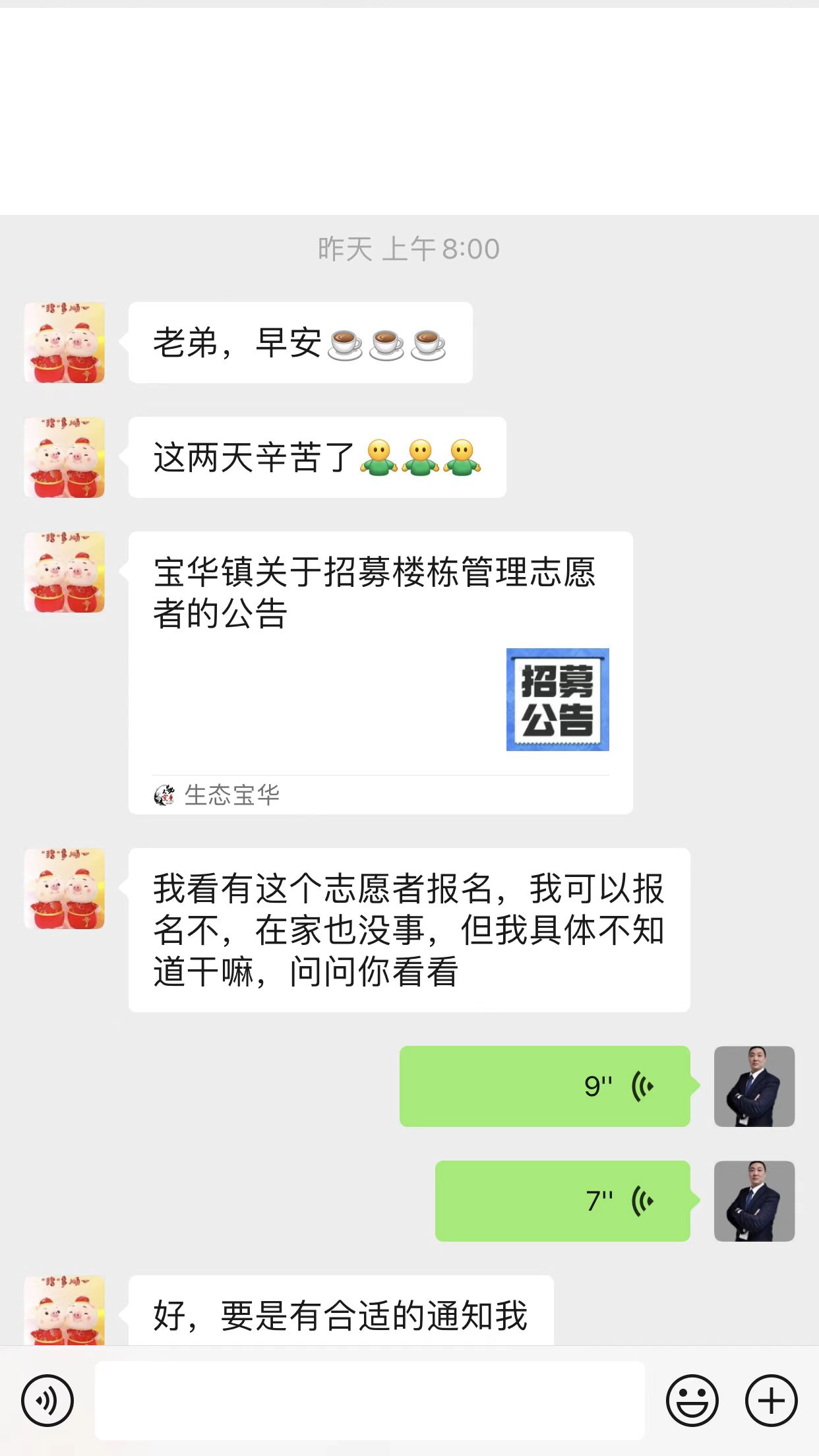Viewport: 819px width, 1456px height.
Task: Open the emoji picker
Action: 692,1400
